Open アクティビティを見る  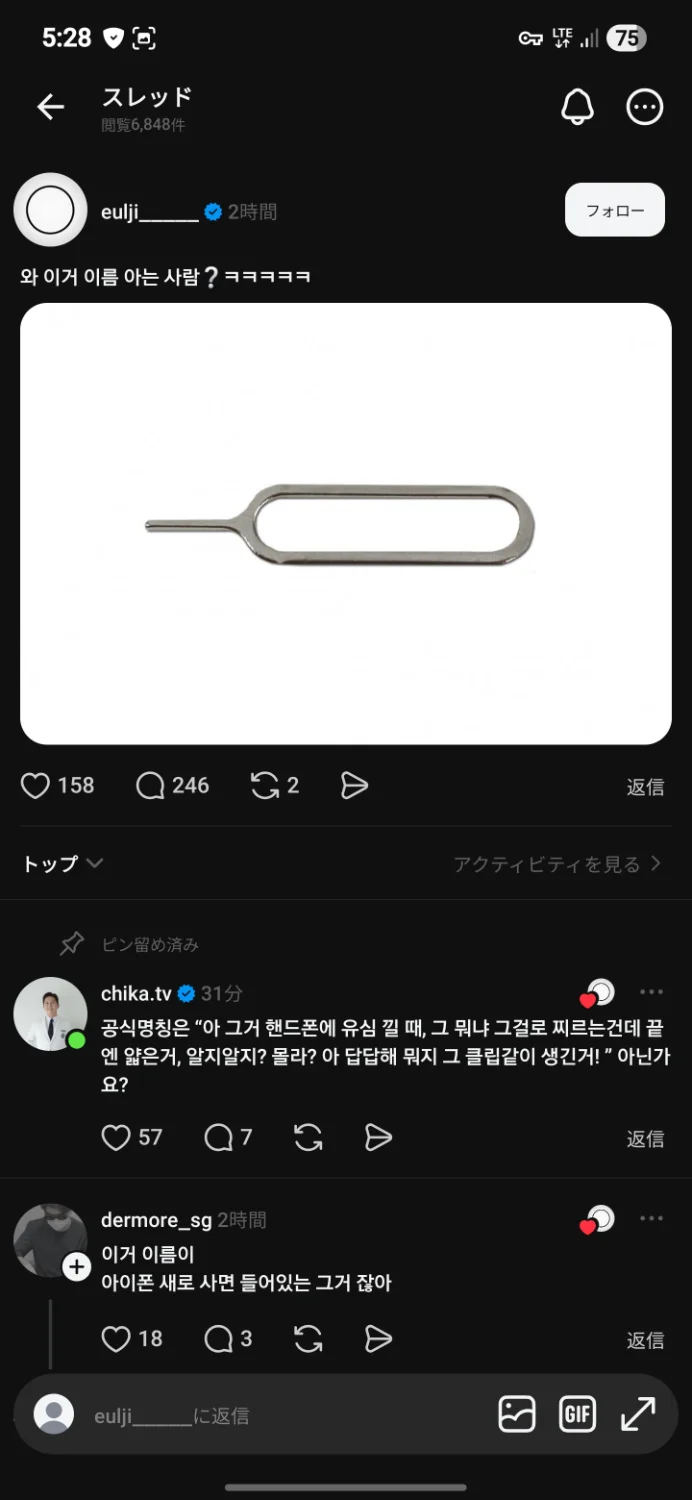point(557,864)
